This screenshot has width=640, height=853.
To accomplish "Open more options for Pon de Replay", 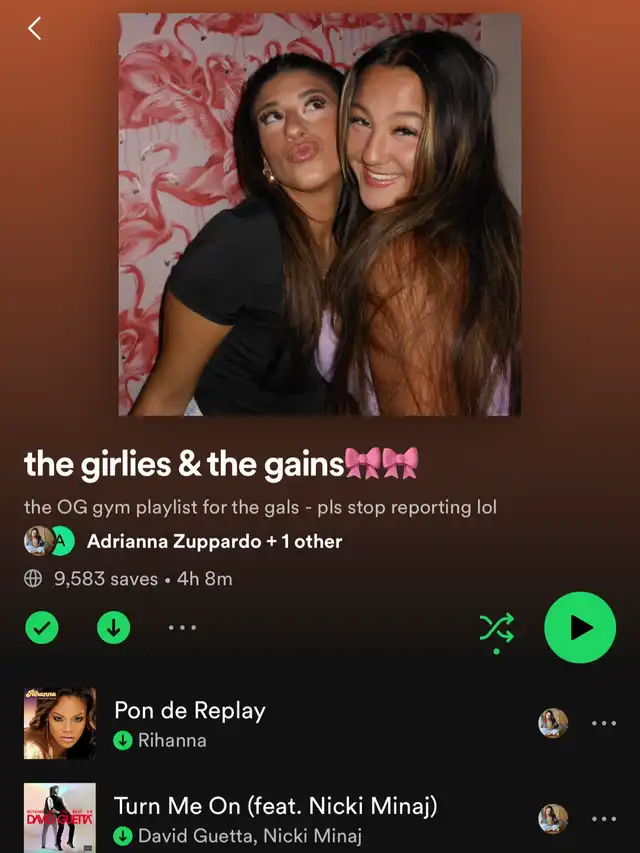I will point(604,723).
